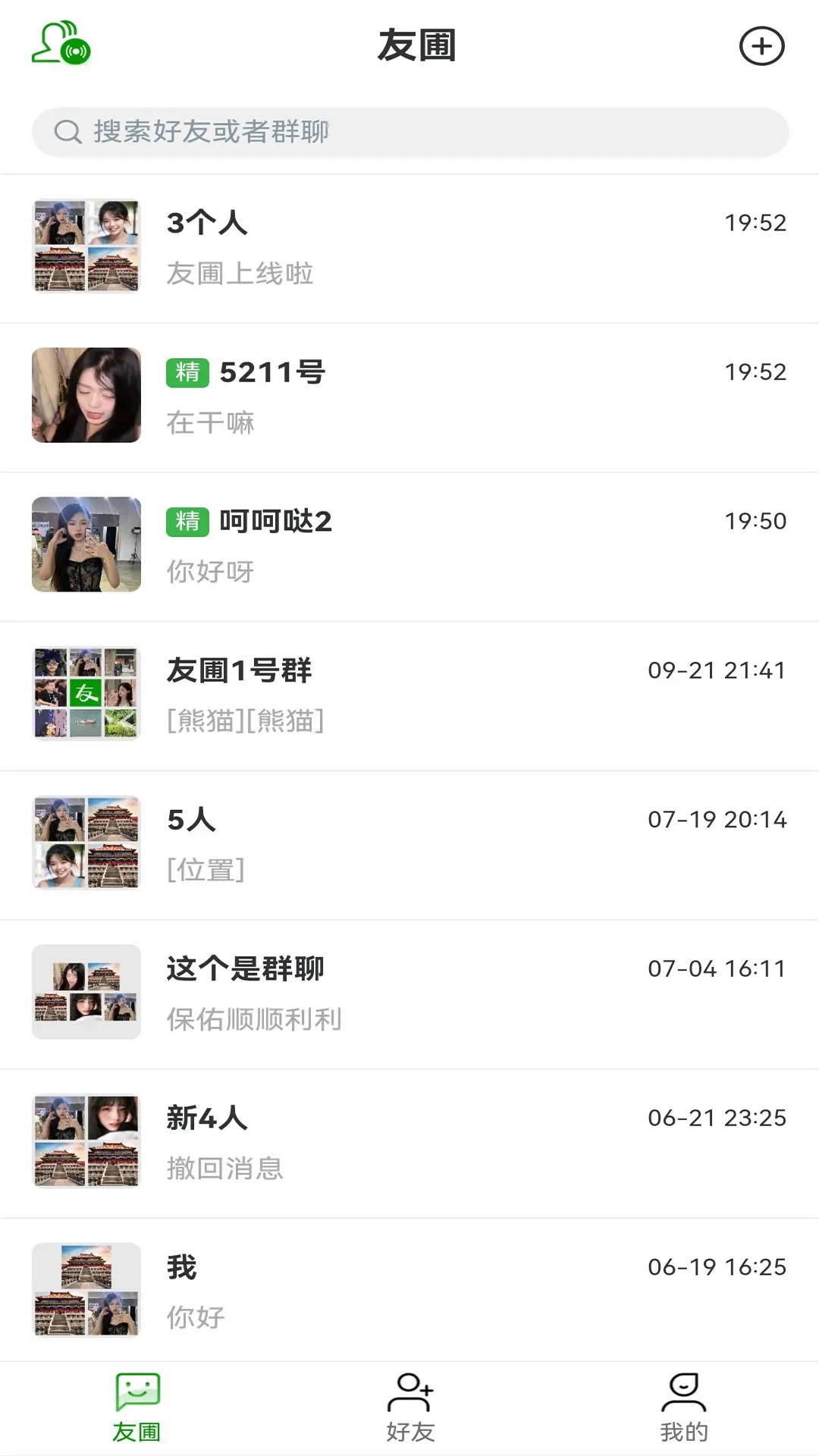819x1456 pixels.
Task: Open the chat named 我
Action: click(409, 1291)
